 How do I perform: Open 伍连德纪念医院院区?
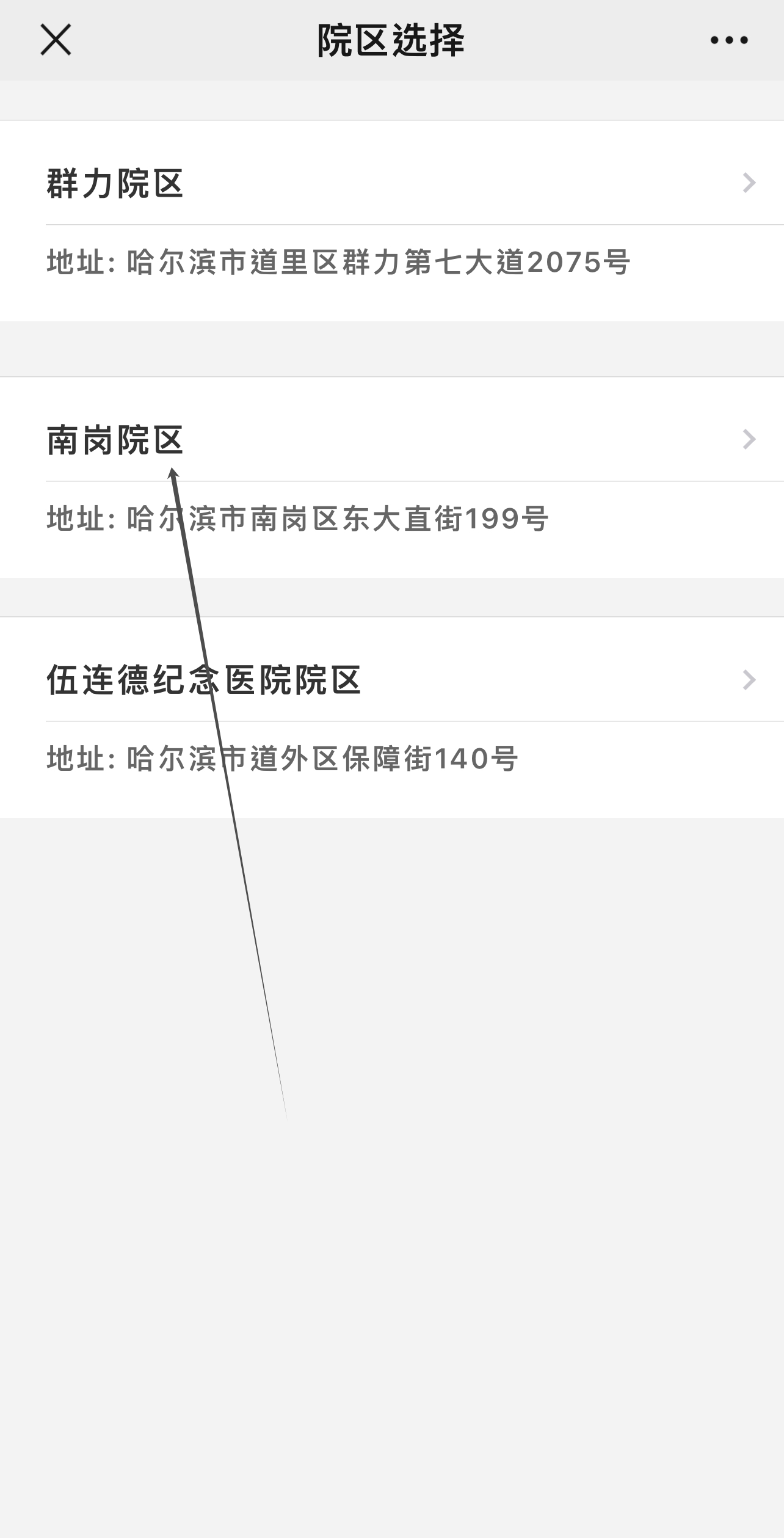click(391, 680)
